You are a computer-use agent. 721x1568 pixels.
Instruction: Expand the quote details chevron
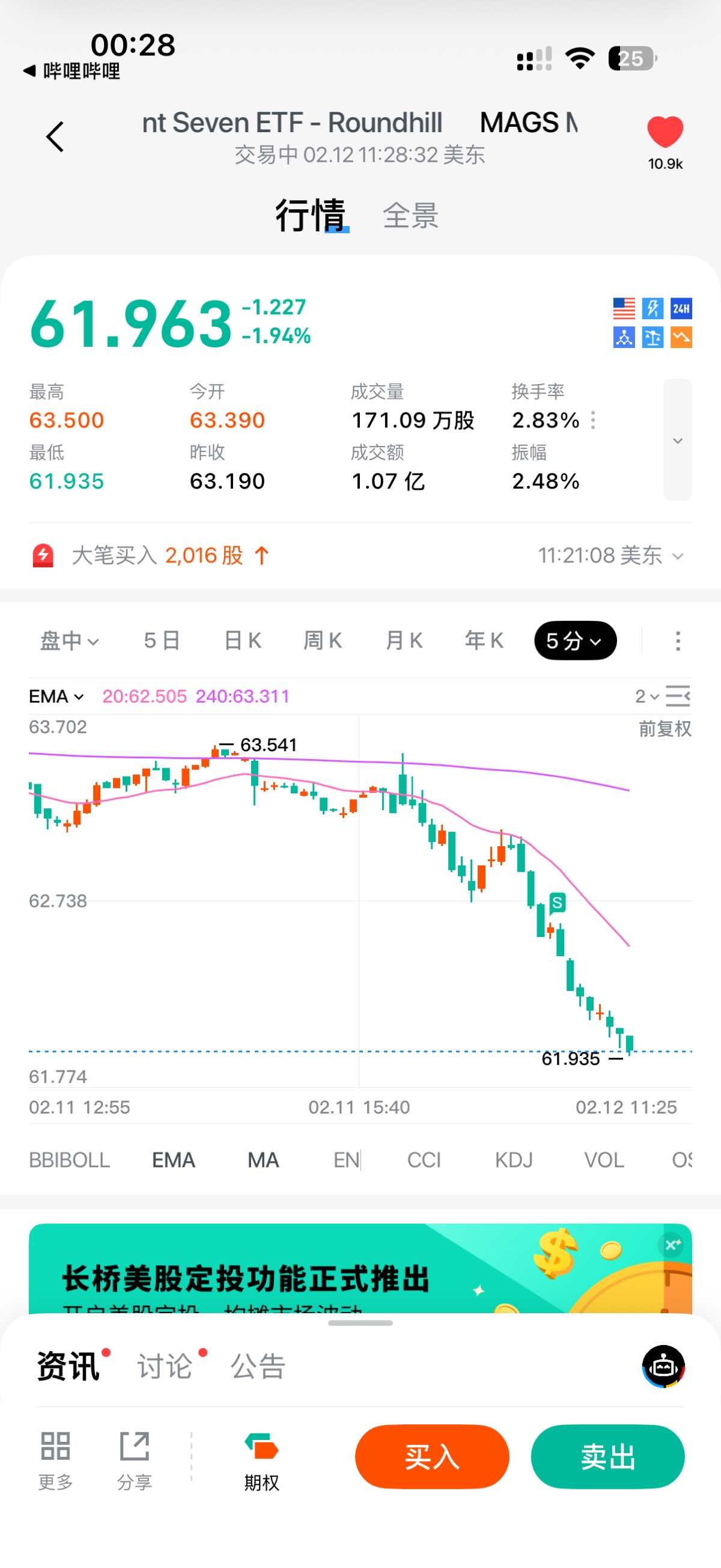pos(677,440)
